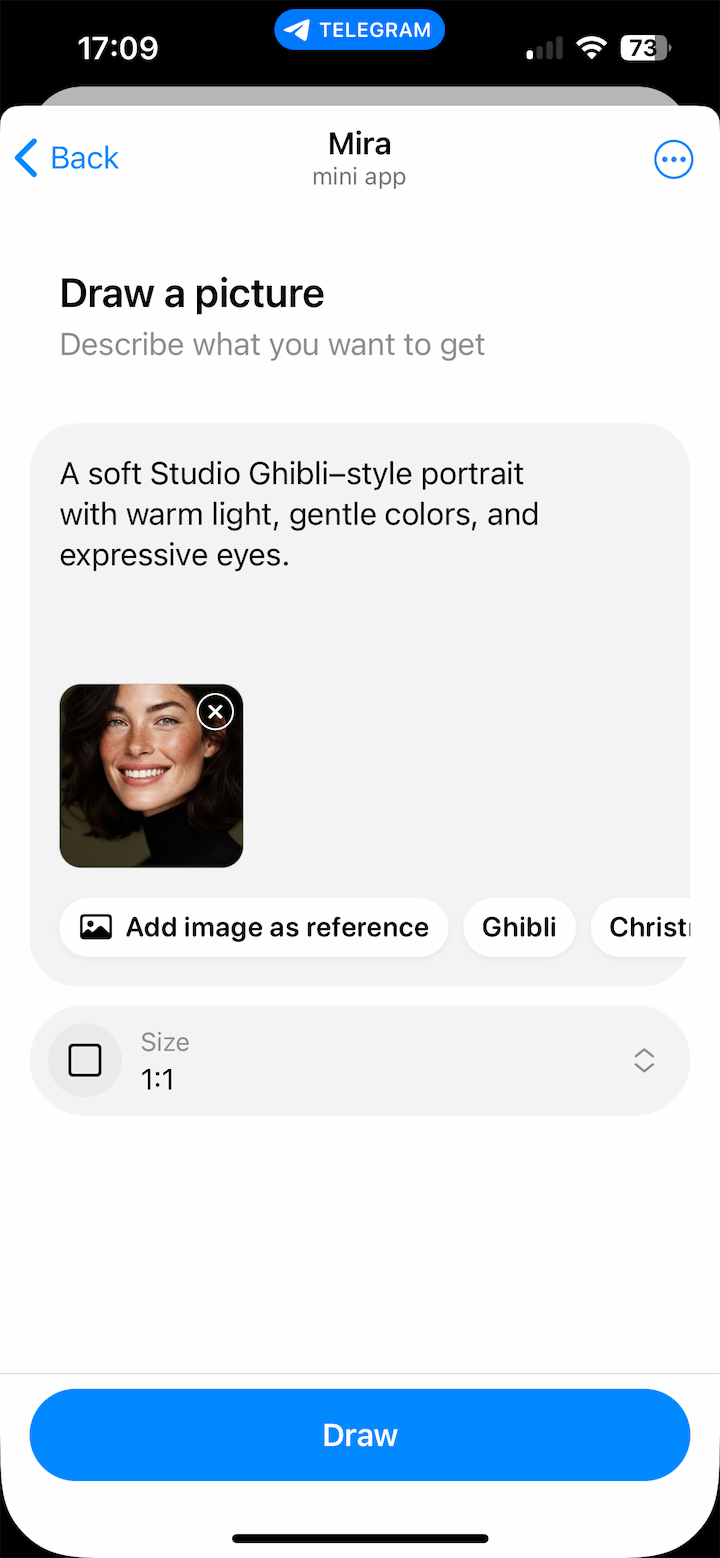This screenshot has width=720, height=1558.
Task: Select the Ghibli style chip
Action: coord(519,927)
